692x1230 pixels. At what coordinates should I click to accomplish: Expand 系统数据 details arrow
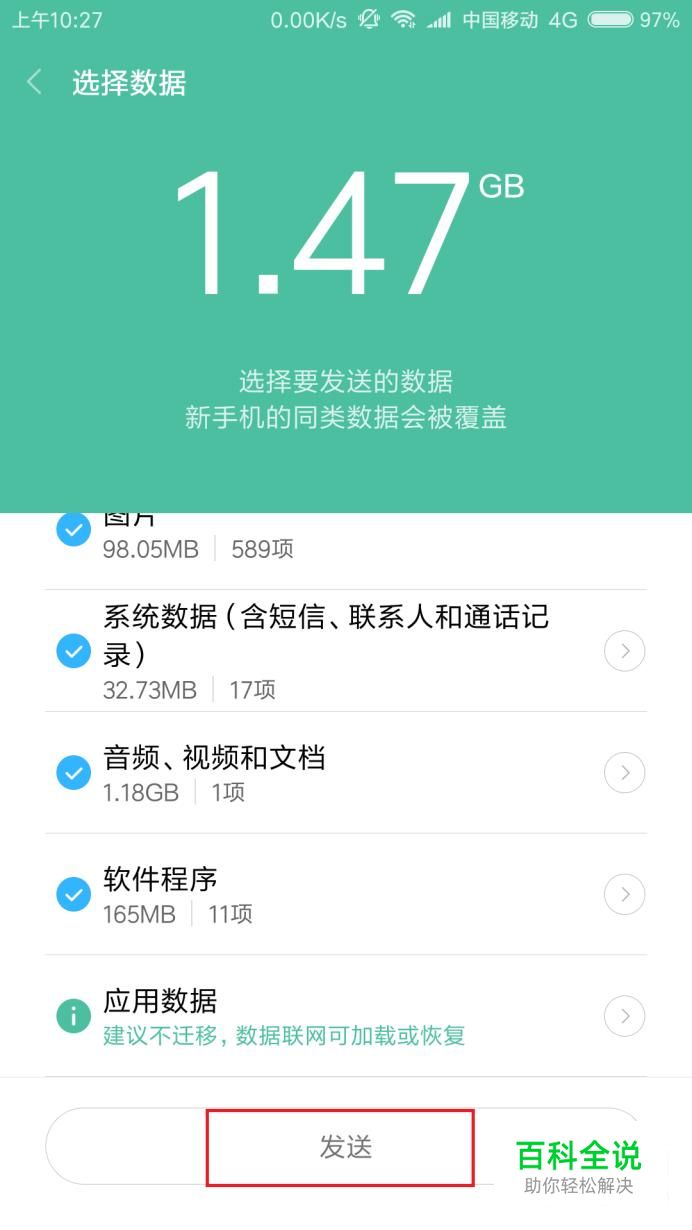625,652
